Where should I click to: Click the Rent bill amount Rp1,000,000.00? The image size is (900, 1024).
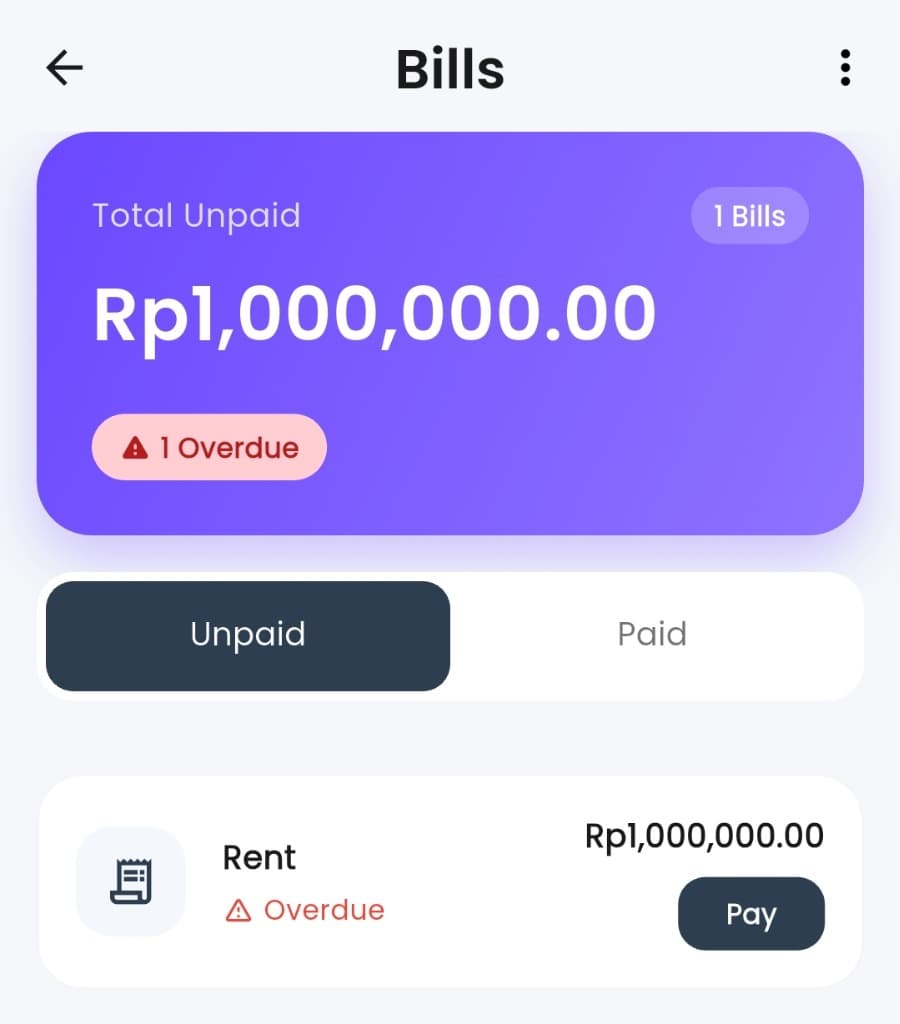pos(702,835)
